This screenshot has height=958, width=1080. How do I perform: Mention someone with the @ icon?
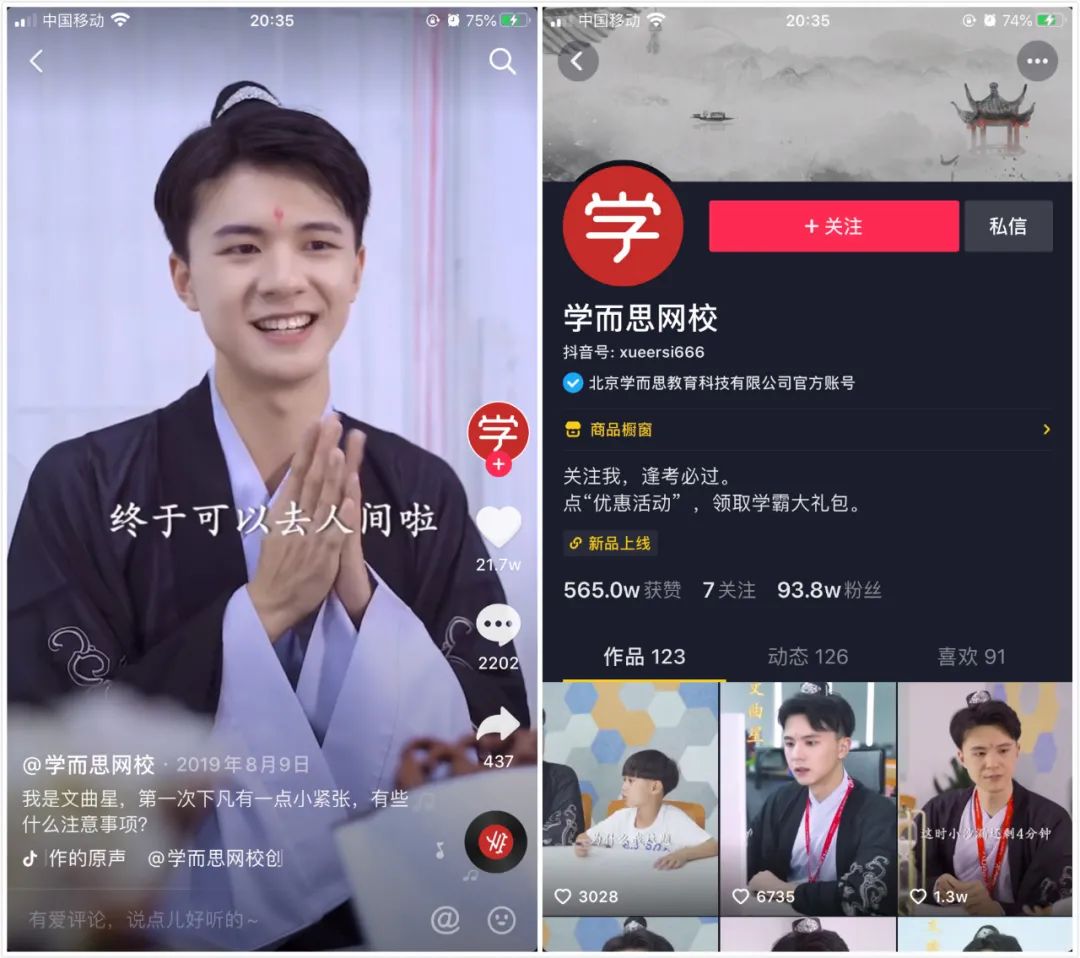(x=445, y=919)
